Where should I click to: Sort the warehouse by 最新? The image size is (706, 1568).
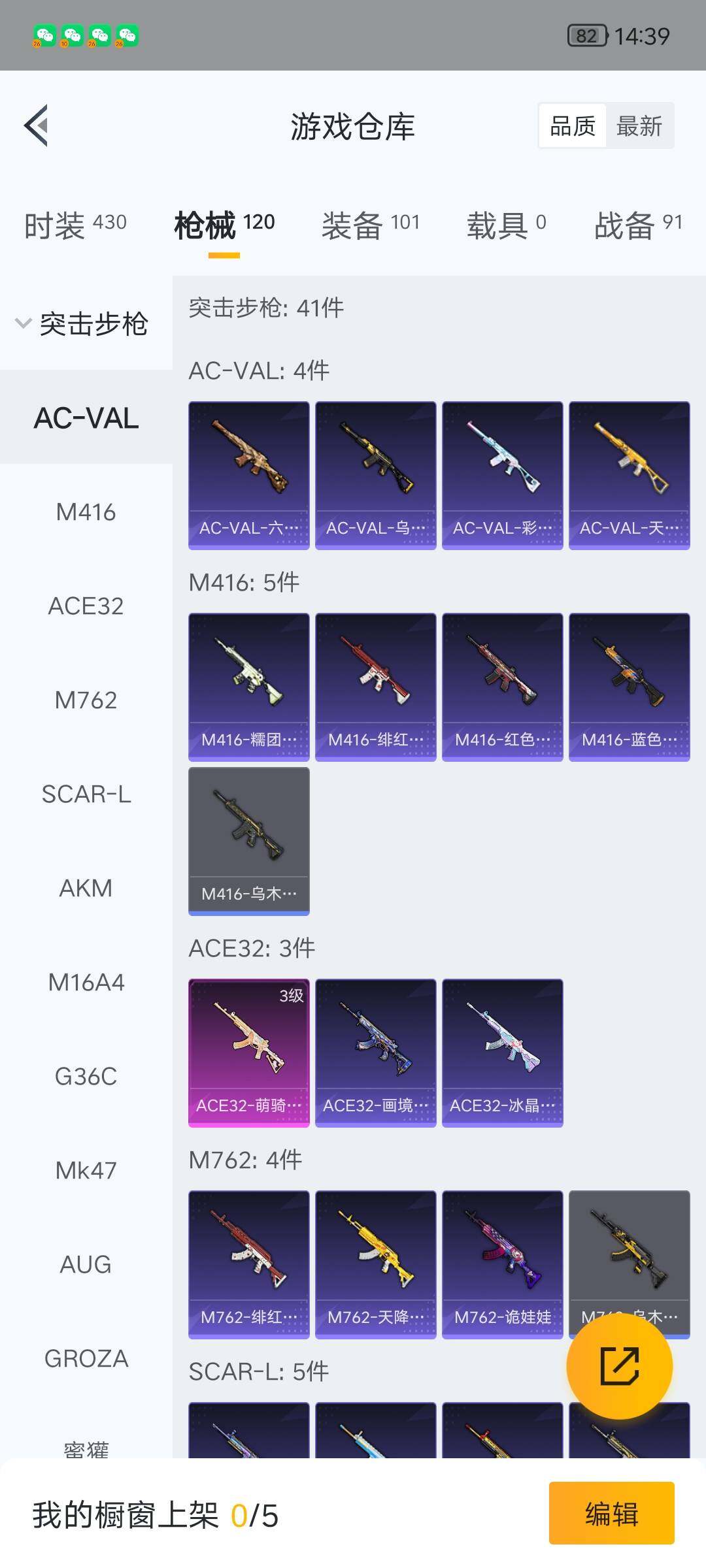coord(639,125)
